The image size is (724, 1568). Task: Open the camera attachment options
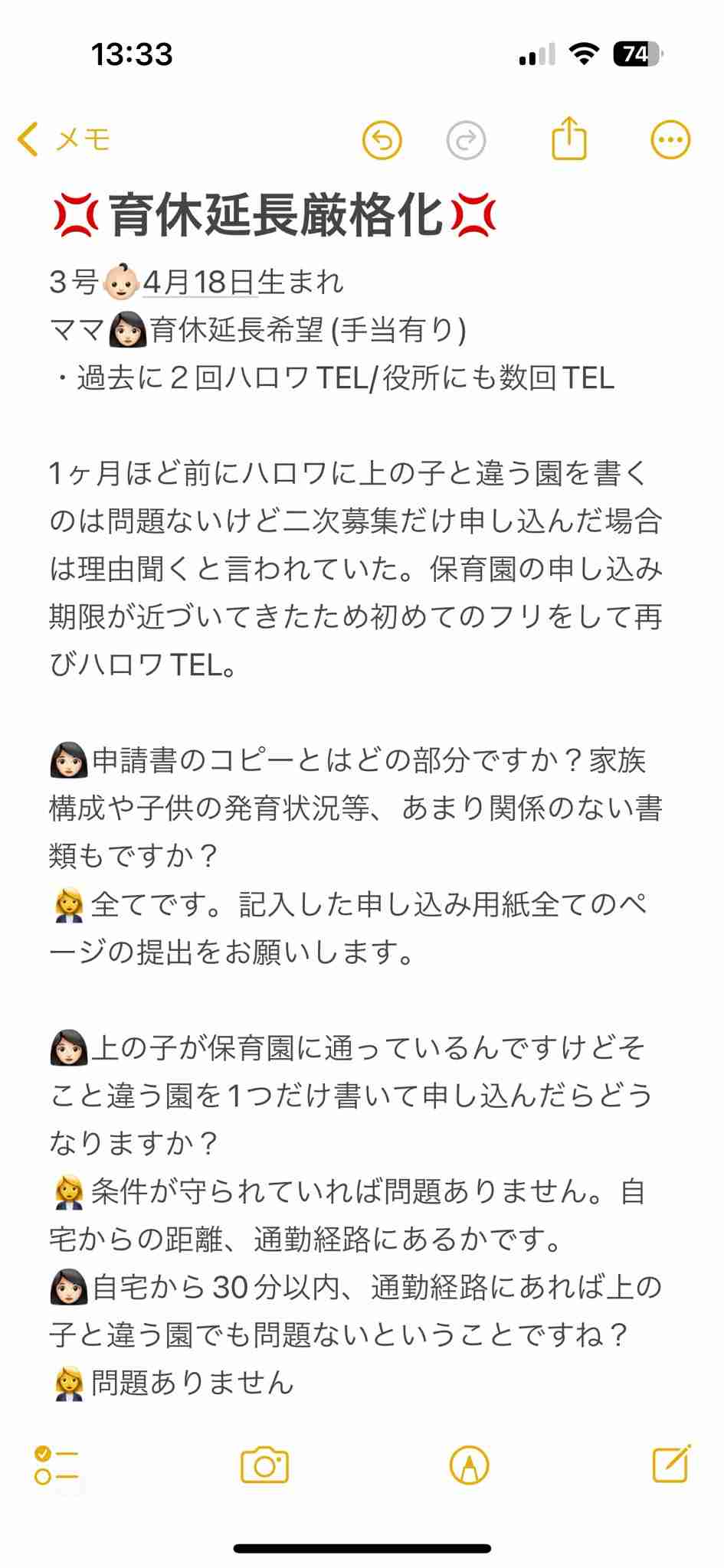pos(264,1465)
